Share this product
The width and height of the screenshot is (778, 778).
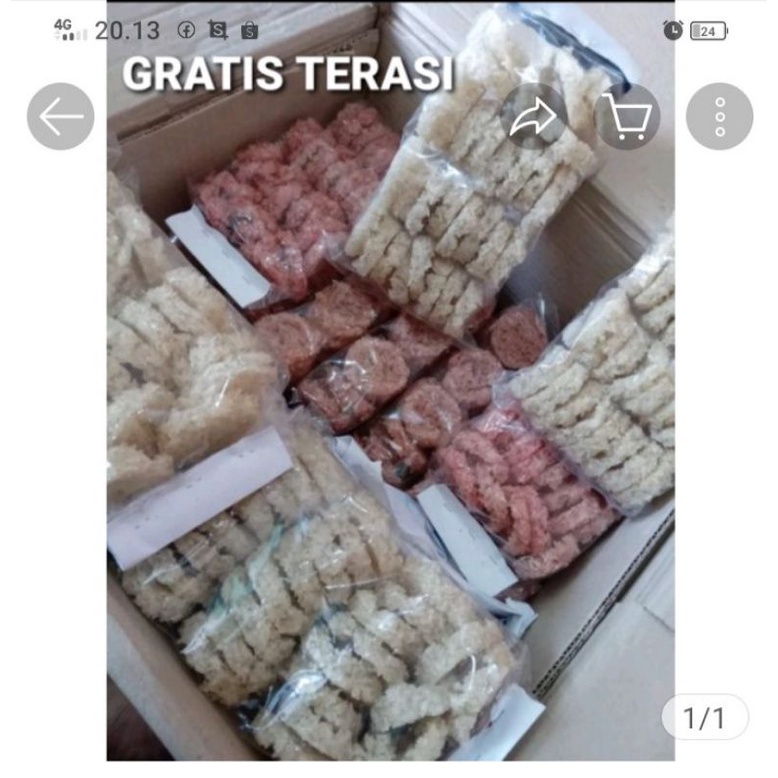click(533, 117)
